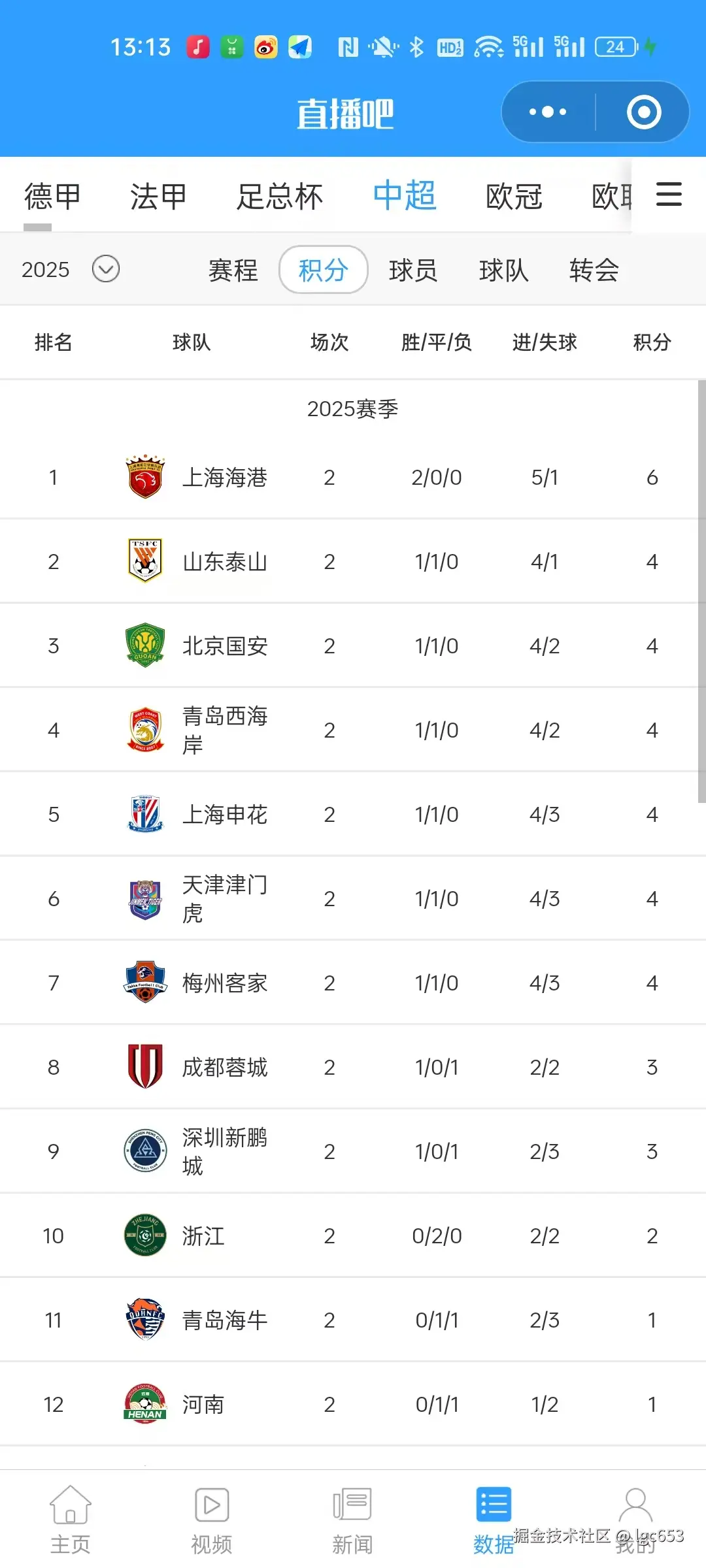The height and width of the screenshot is (1568, 706).
Task: Switch to the 足总杯 league tab
Action: click(x=280, y=196)
